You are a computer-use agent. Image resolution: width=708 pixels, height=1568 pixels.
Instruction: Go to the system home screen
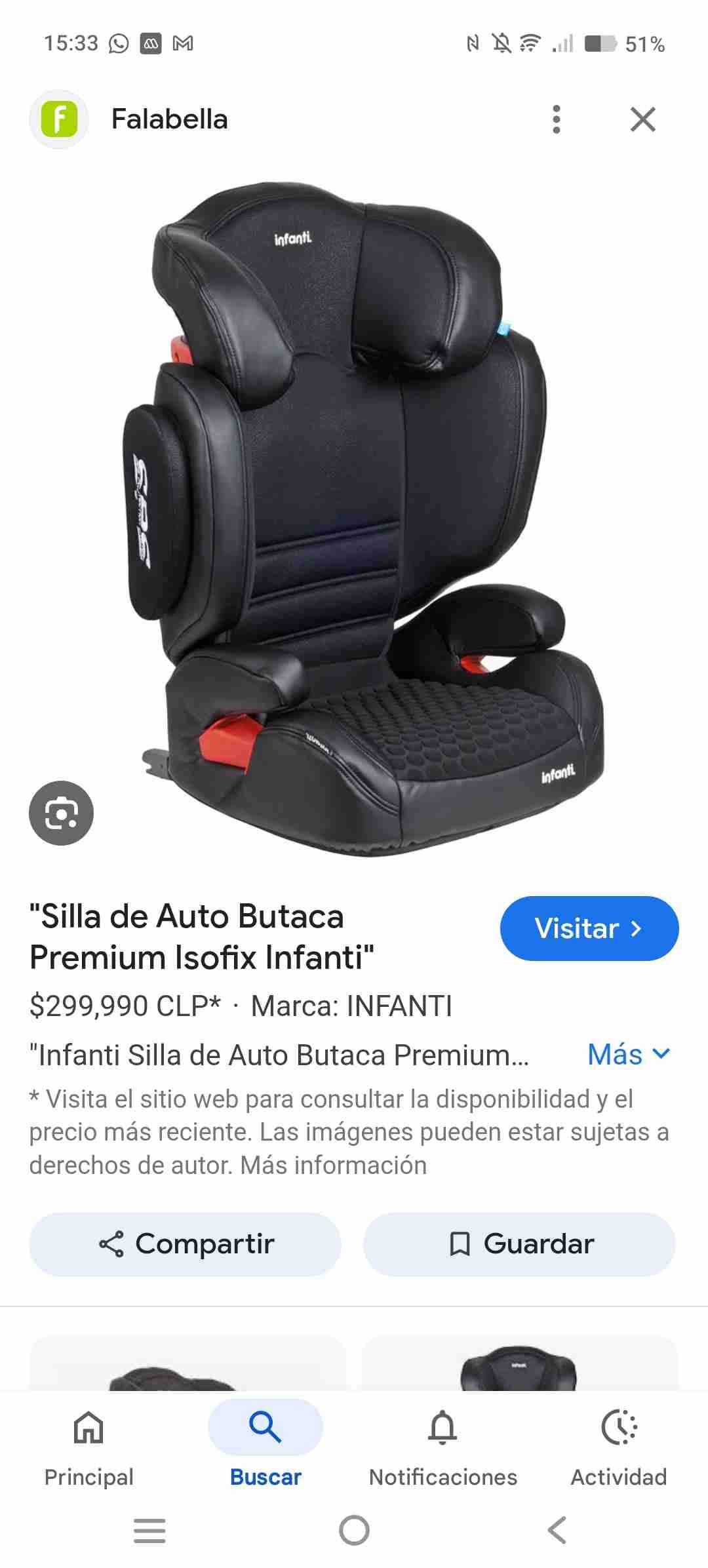coord(354,1531)
